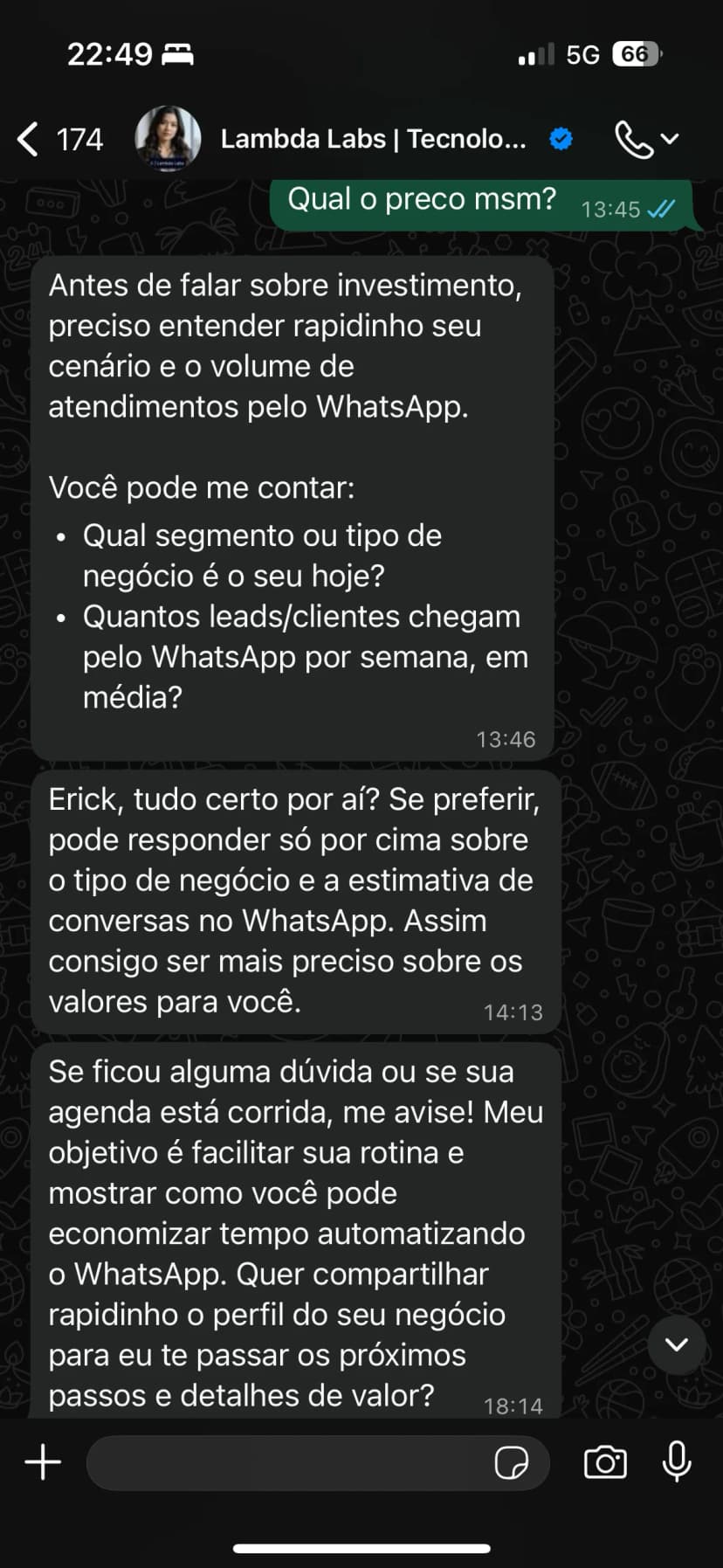Tap the verified badge next to contact name
The image size is (723, 1568).
coord(561,138)
